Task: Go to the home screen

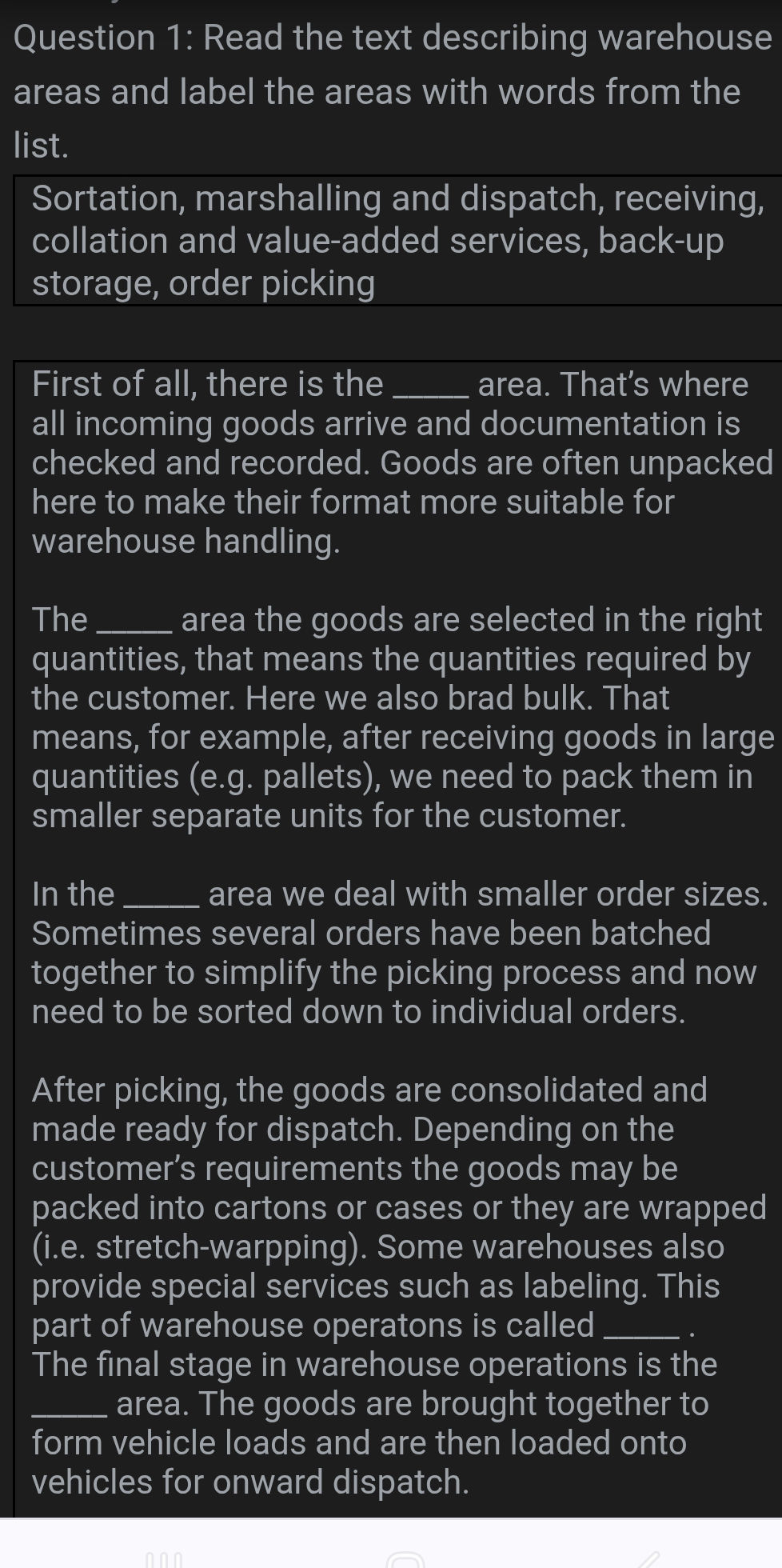Action: [x=405, y=1560]
